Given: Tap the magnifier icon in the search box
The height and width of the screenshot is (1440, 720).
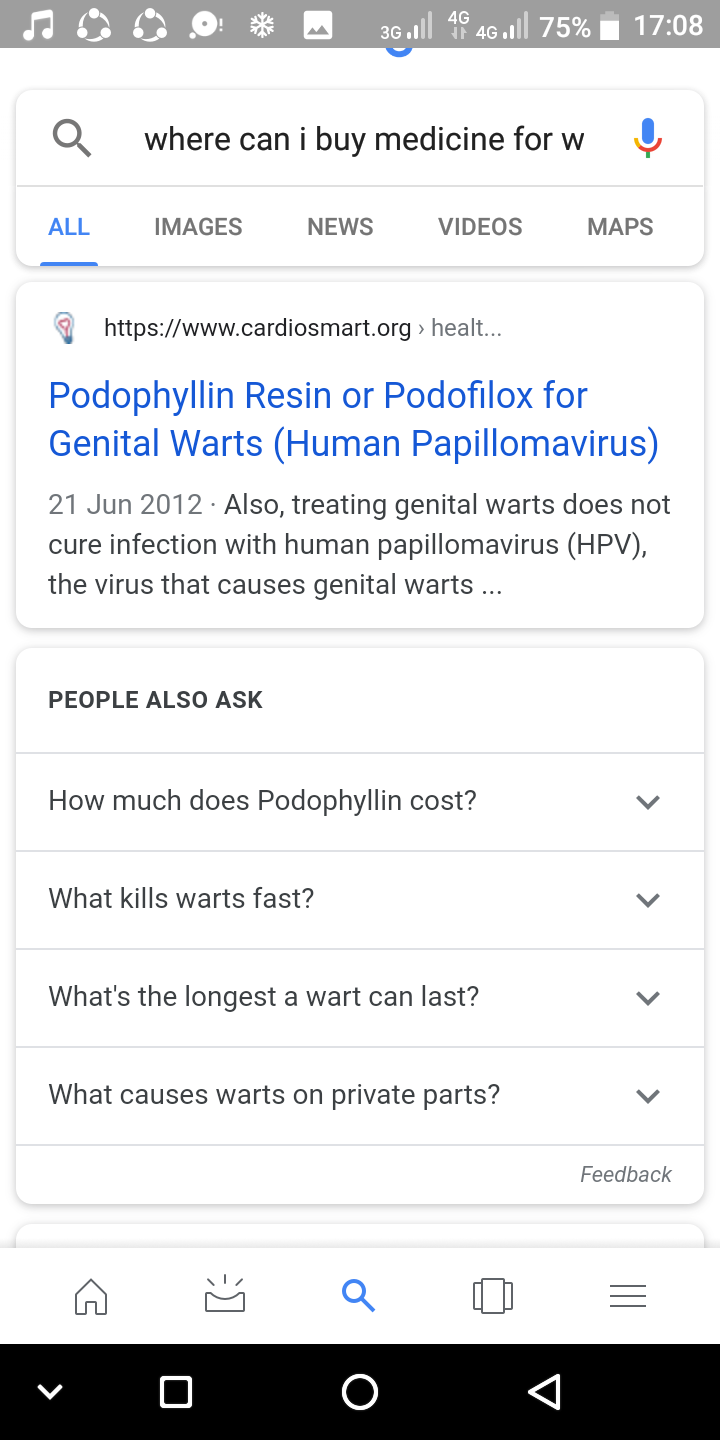Looking at the screenshot, I should 72,138.
